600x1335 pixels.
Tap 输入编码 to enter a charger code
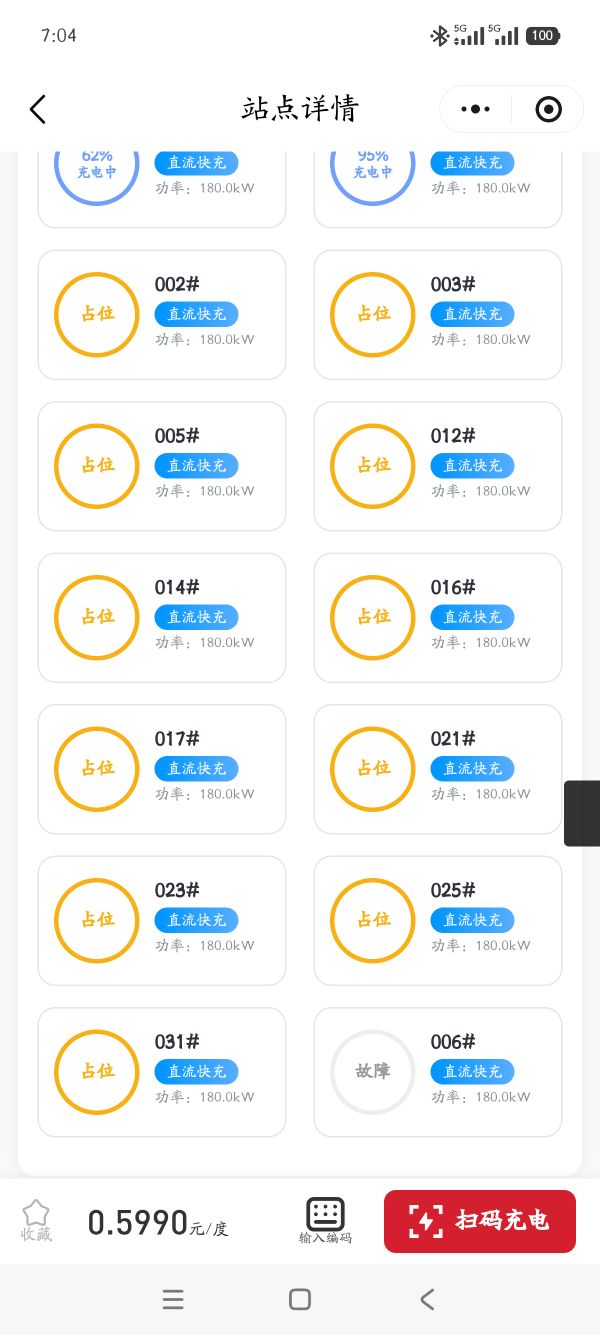pos(325,1221)
